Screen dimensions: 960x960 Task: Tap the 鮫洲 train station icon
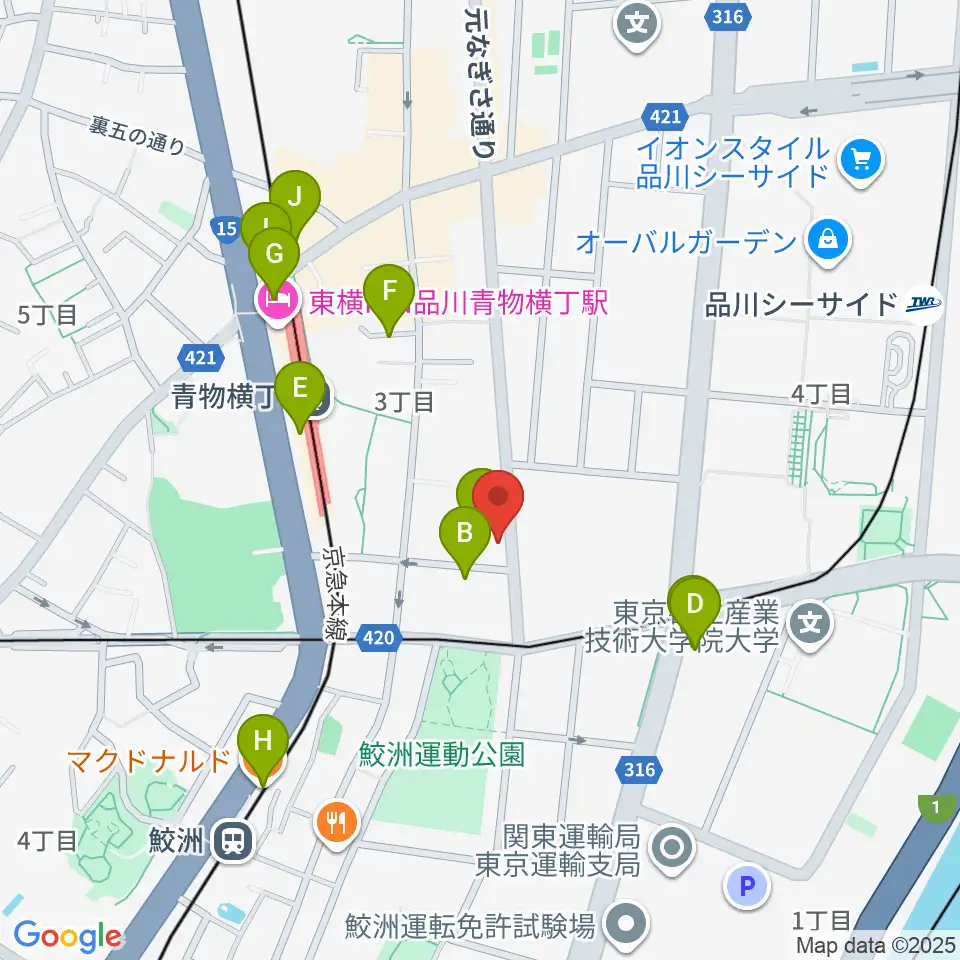233,840
